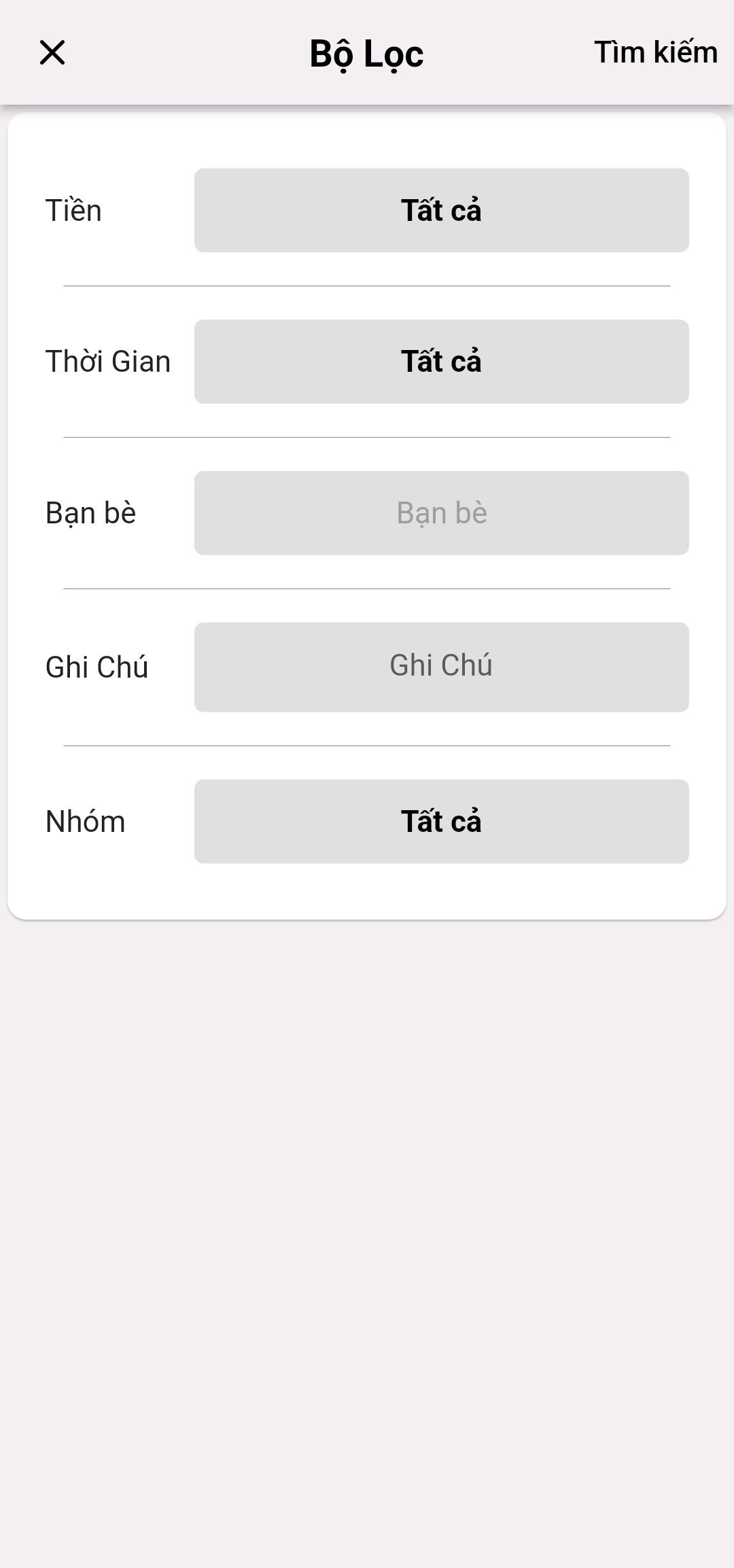Tap the Bộ Lọc title
This screenshot has height=1568, width=734.
pos(366,54)
